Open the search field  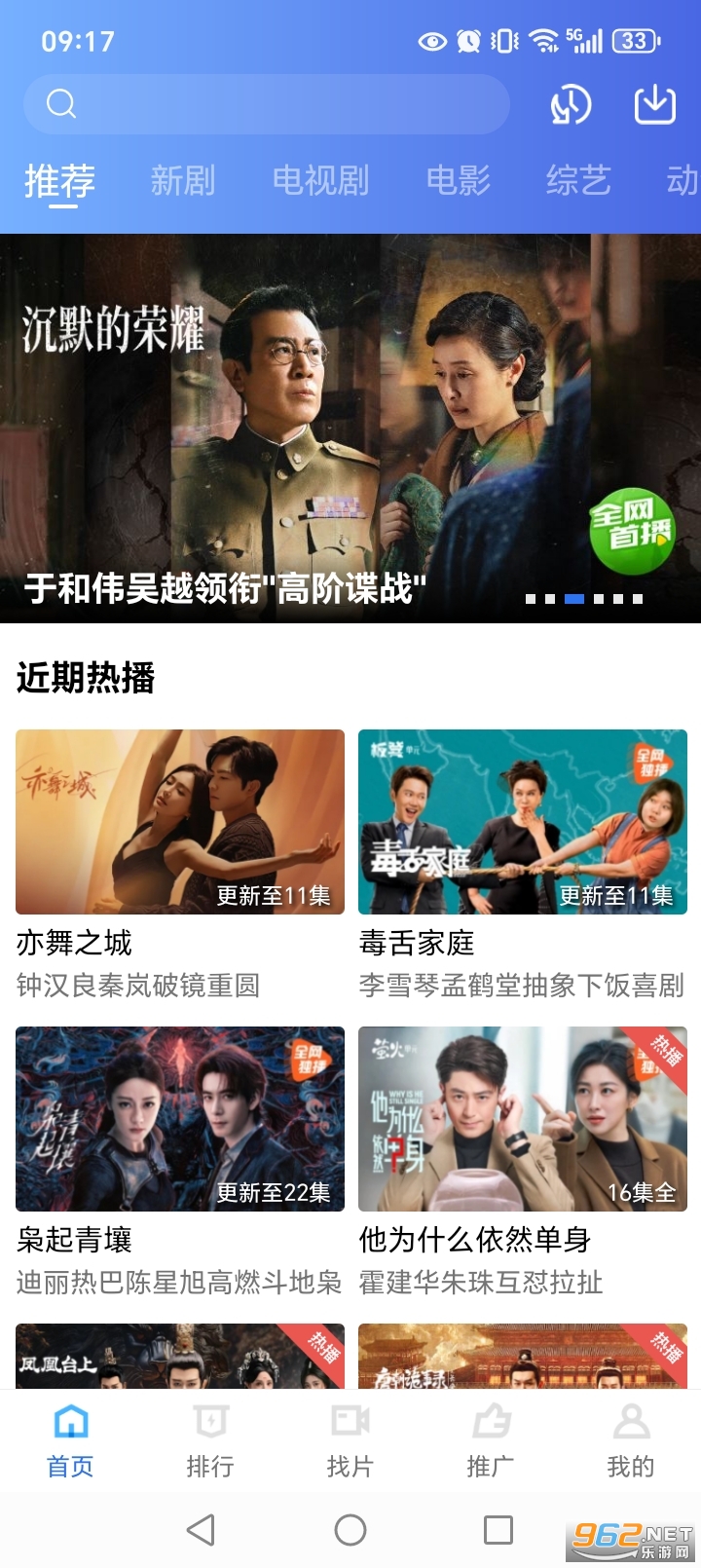(x=266, y=103)
